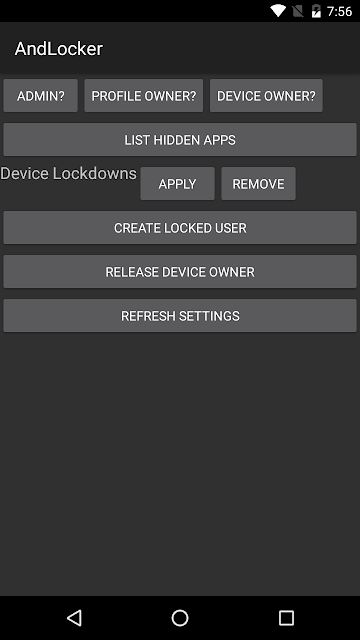
Task: Select Release Device Owner
Action: [x=180, y=272]
